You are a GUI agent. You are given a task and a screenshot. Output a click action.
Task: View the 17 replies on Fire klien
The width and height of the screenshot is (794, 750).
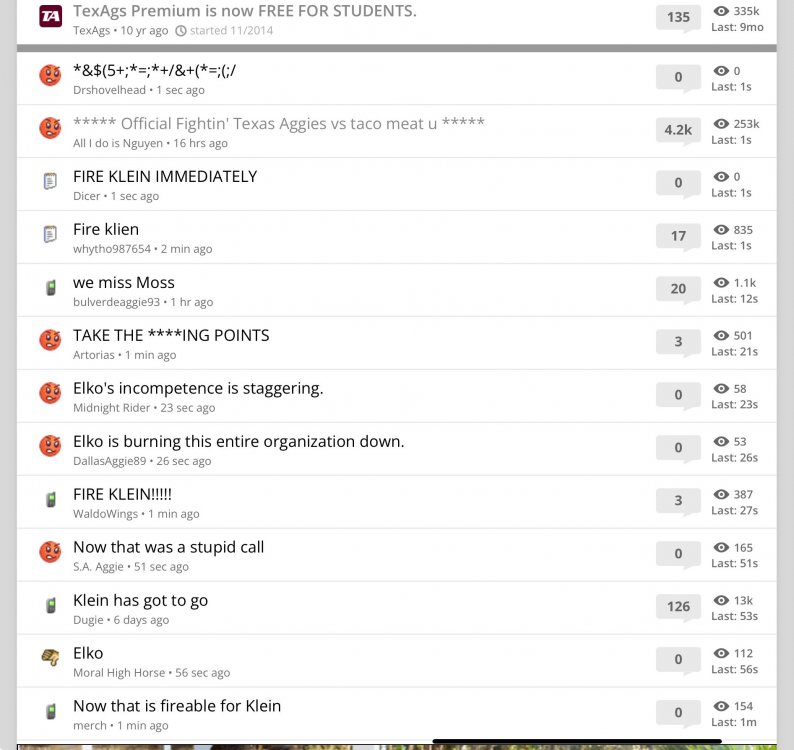678,236
